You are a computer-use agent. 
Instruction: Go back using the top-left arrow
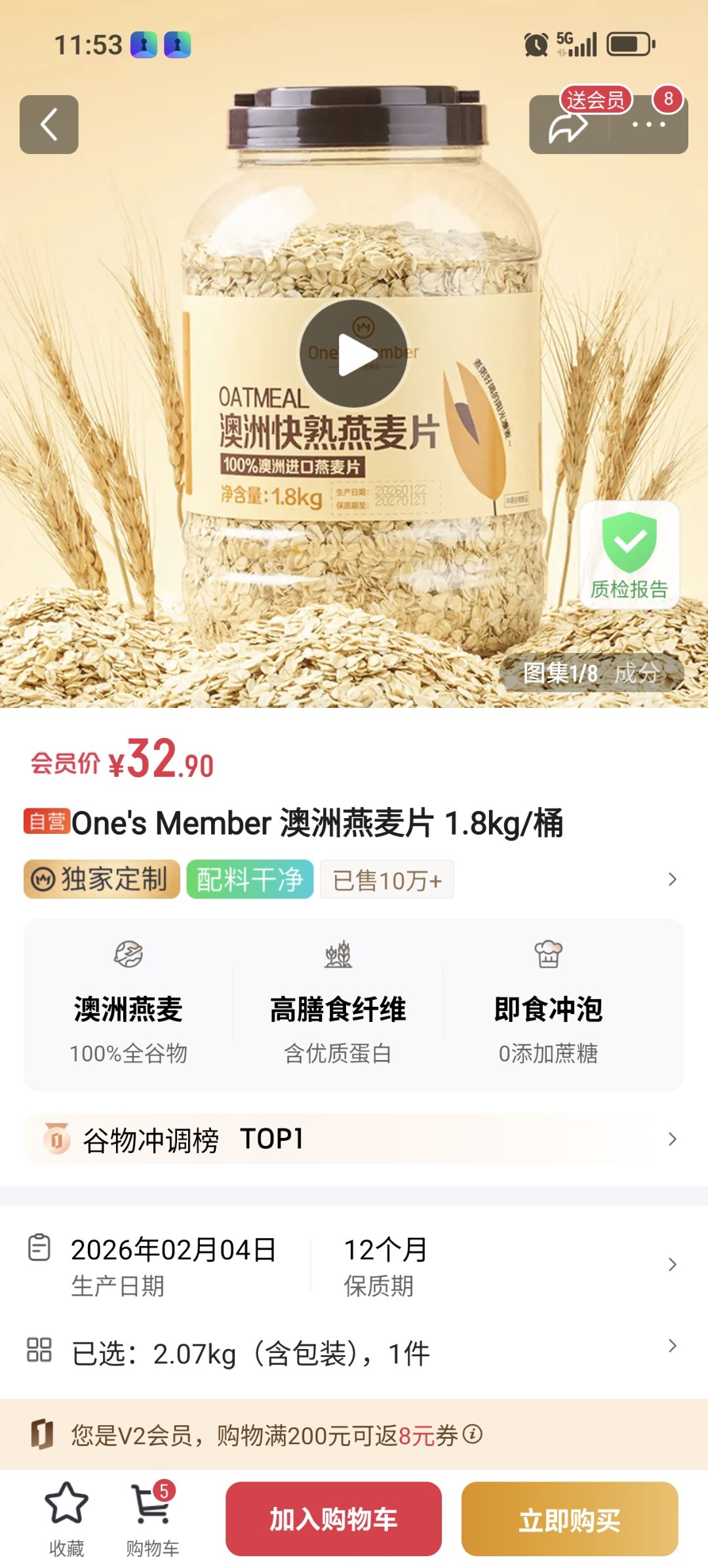49,125
